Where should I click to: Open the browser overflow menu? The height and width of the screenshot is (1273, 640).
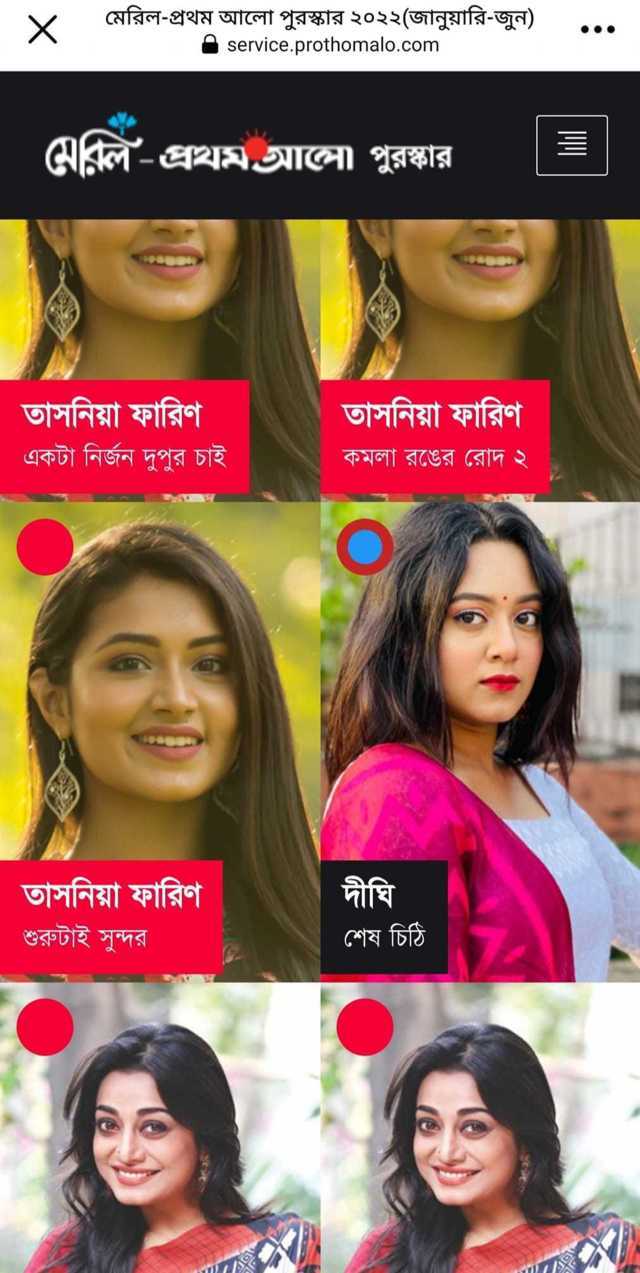[597, 30]
